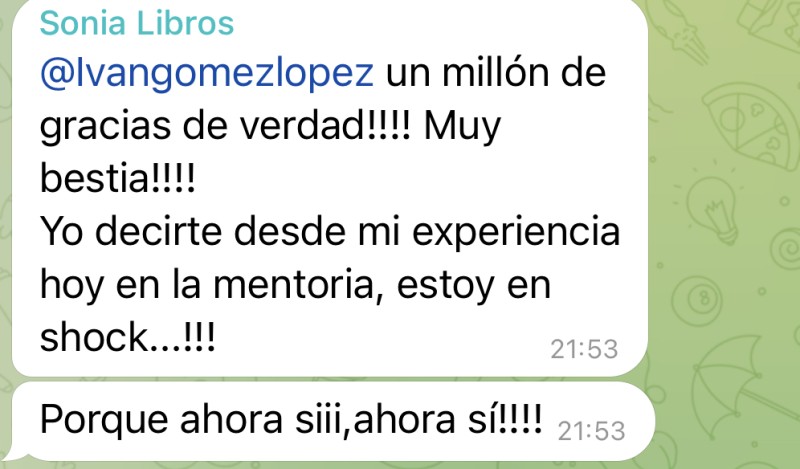Screen dimensions: 800x469
Task: Select the 'Porque ahora siii' message bubble
Action: point(290,418)
